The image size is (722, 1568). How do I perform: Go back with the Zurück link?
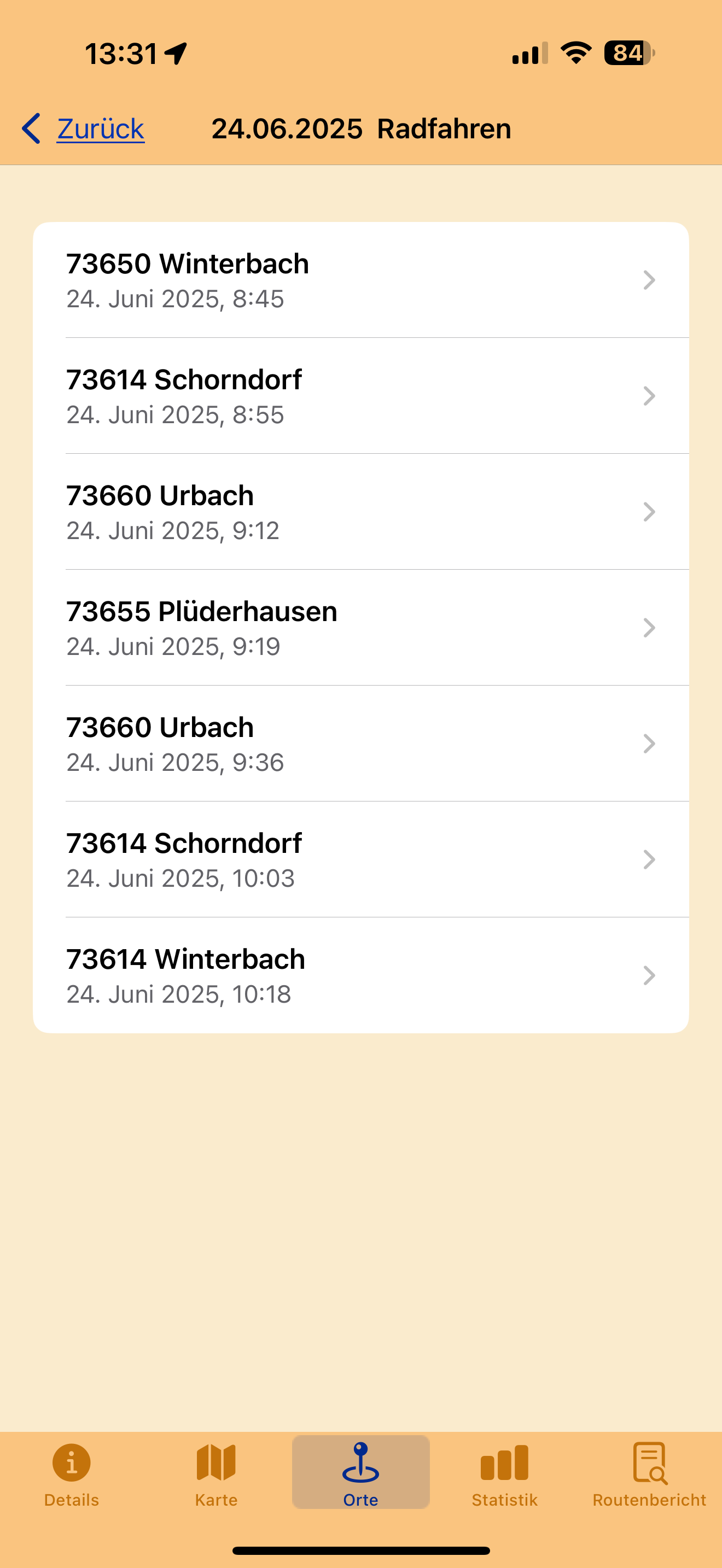(x=83, y=128)
